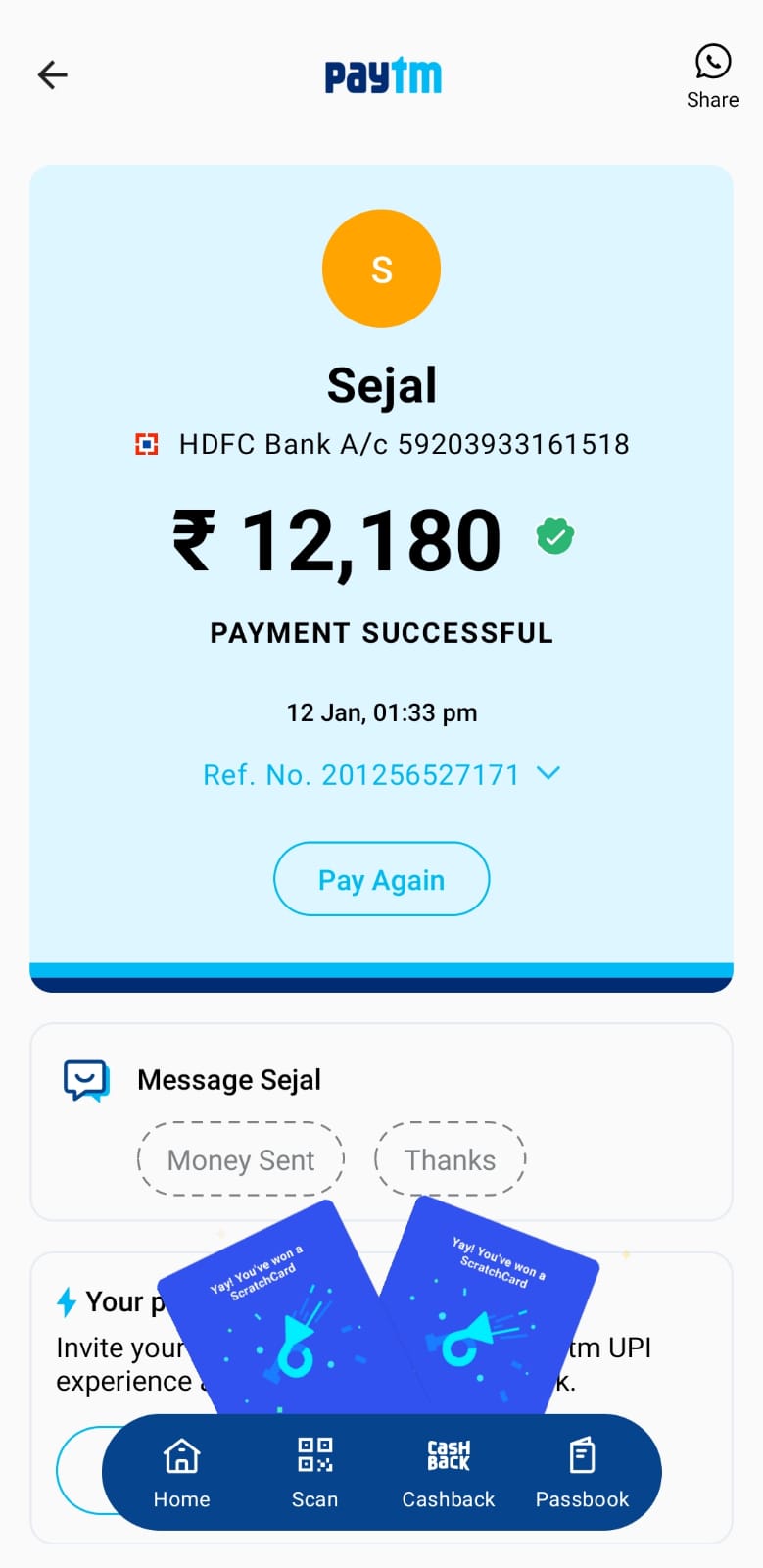Go back using the arrow icon

(53, 74)
